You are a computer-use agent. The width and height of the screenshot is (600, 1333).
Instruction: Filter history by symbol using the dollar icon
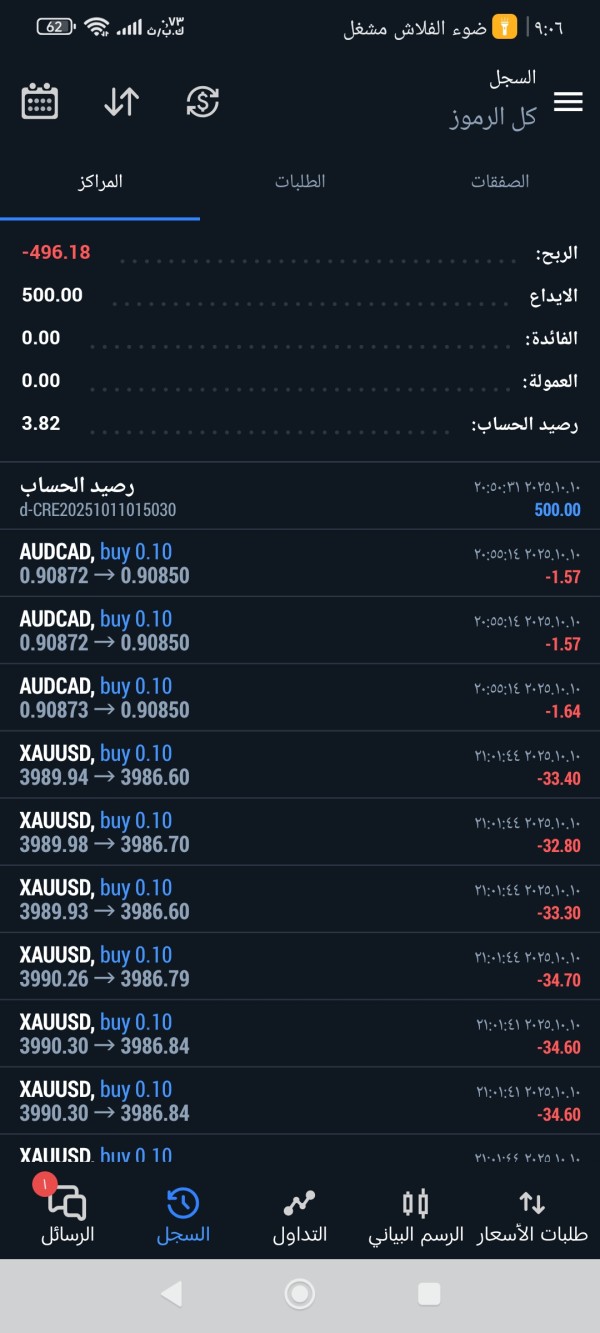pyautogui.click(x=203, y=102)
